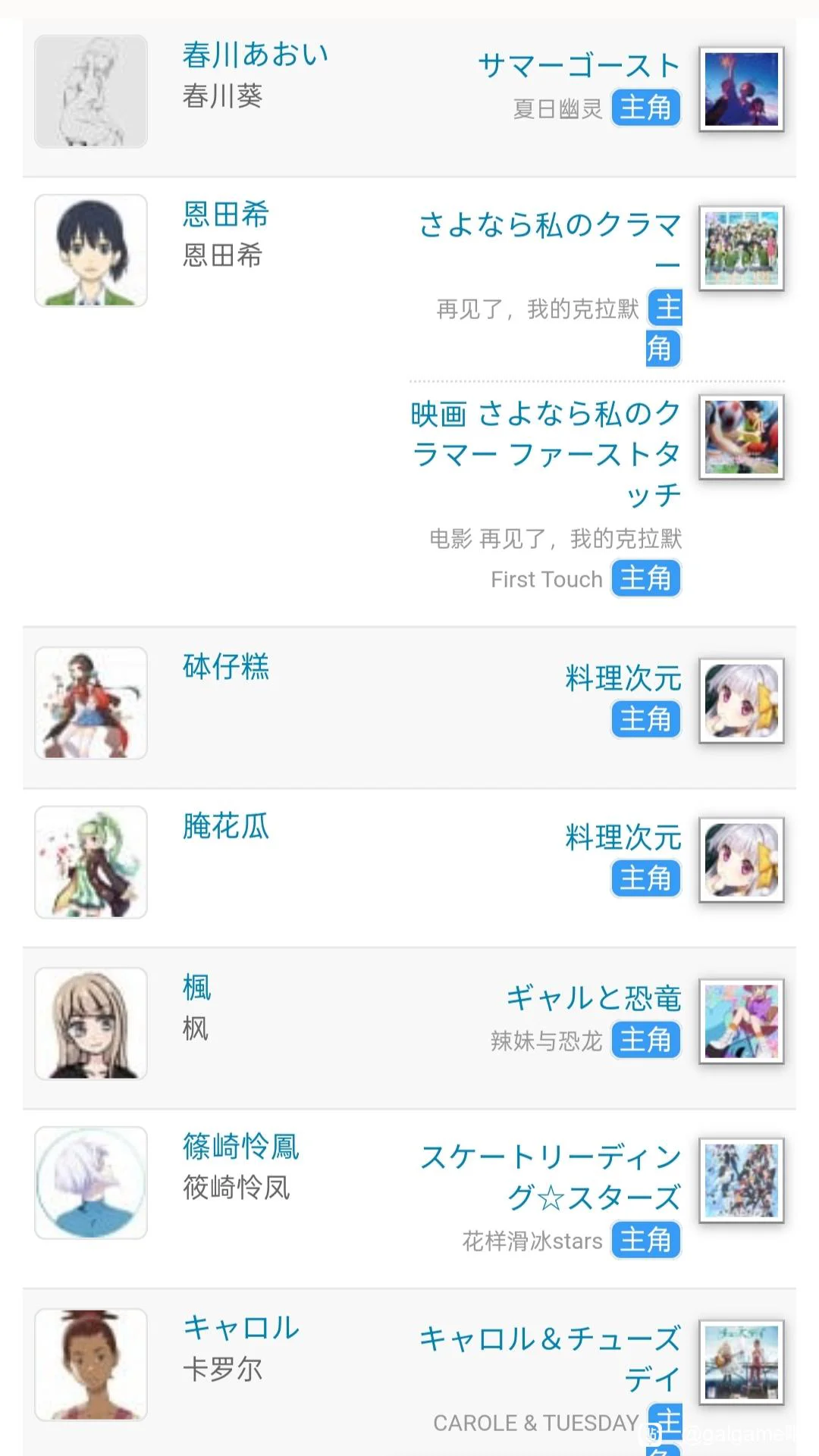Tap the CAROLE & TUESDAY cover thumbnail
The image size is (819, 1456).
(741, 1363)
